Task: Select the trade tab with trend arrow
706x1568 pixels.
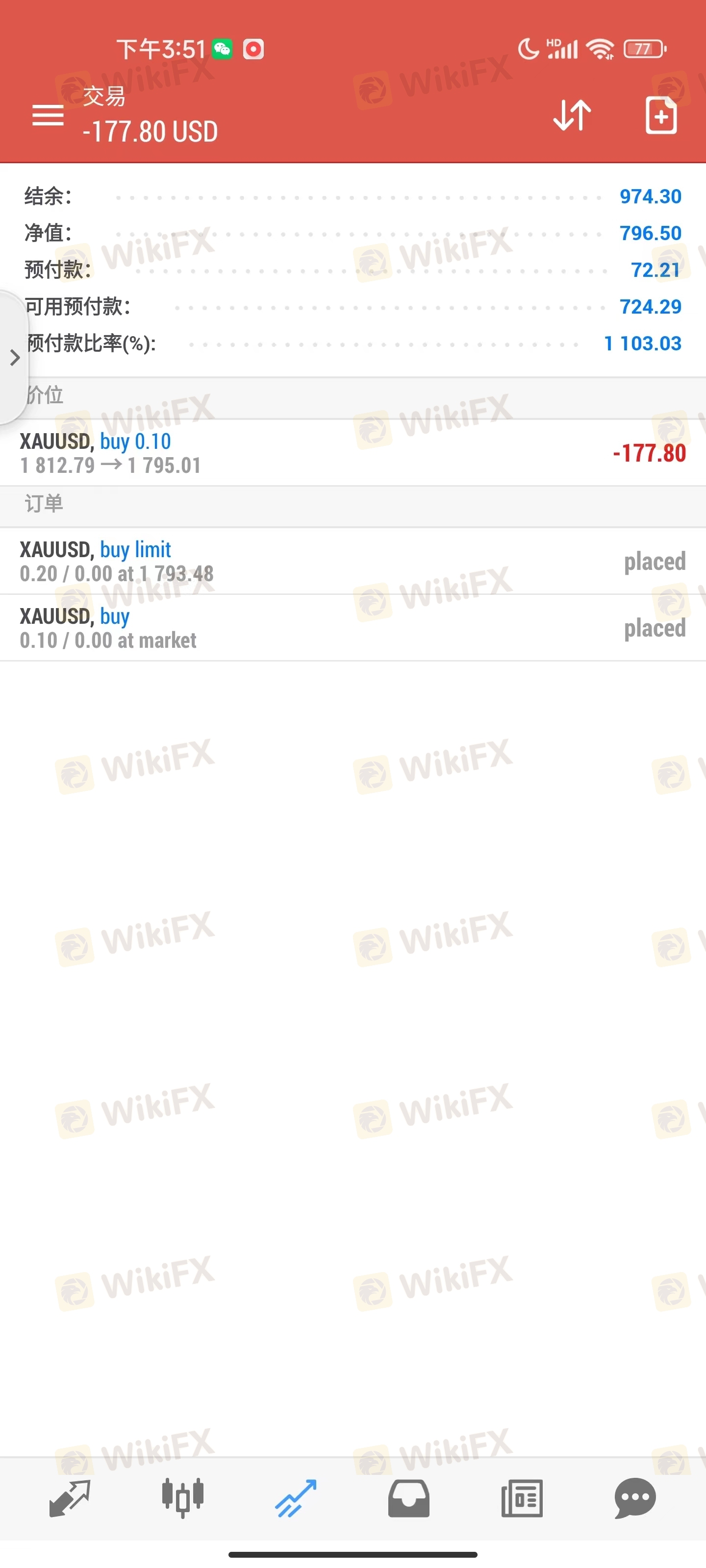Action: [x=296, y=1498]
